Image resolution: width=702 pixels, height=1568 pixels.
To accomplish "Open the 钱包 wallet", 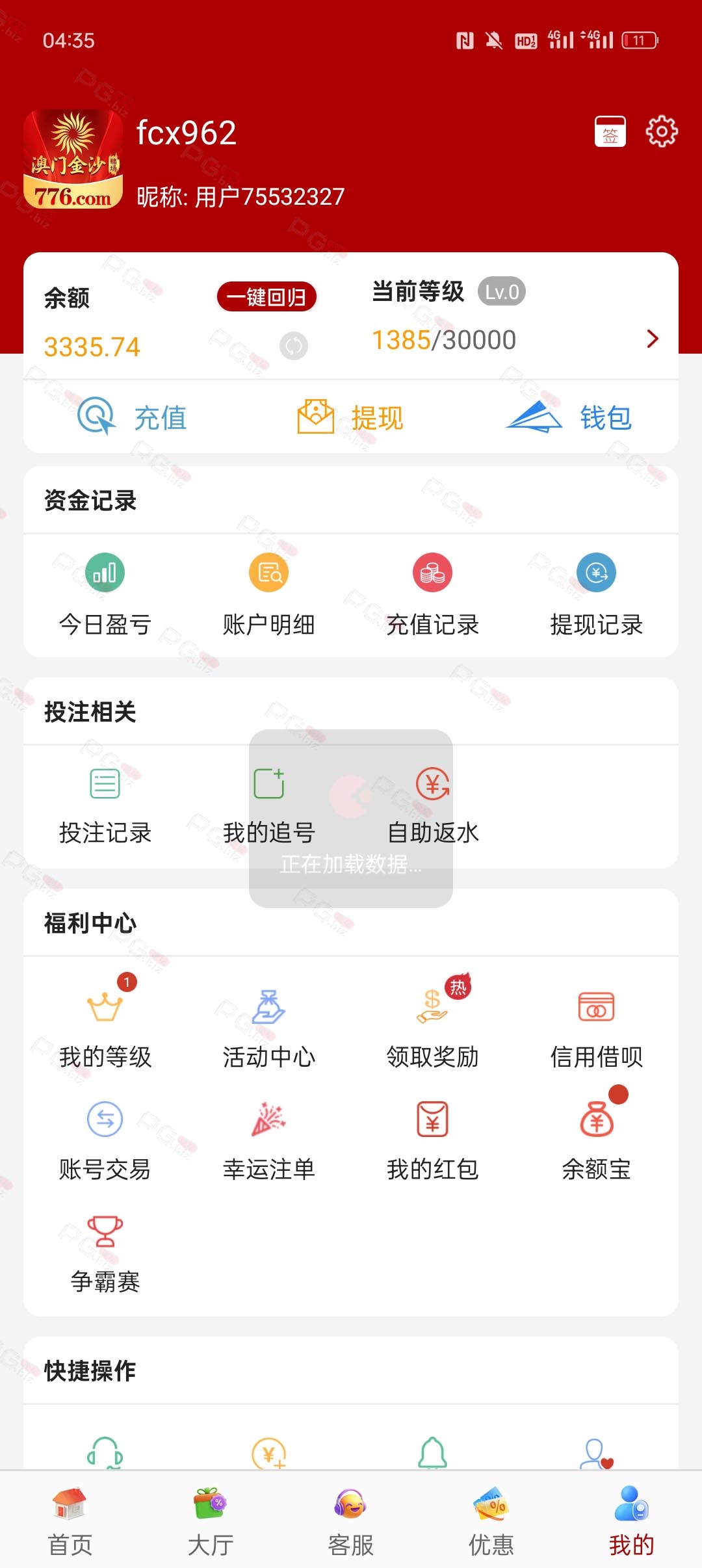I will (x=569, y=417).
